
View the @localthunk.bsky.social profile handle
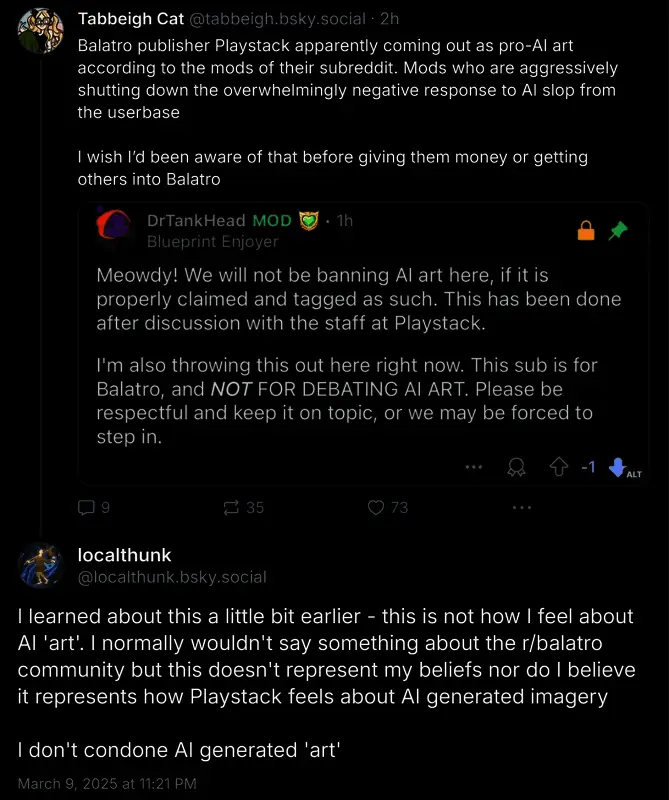[x=172, y=577]
